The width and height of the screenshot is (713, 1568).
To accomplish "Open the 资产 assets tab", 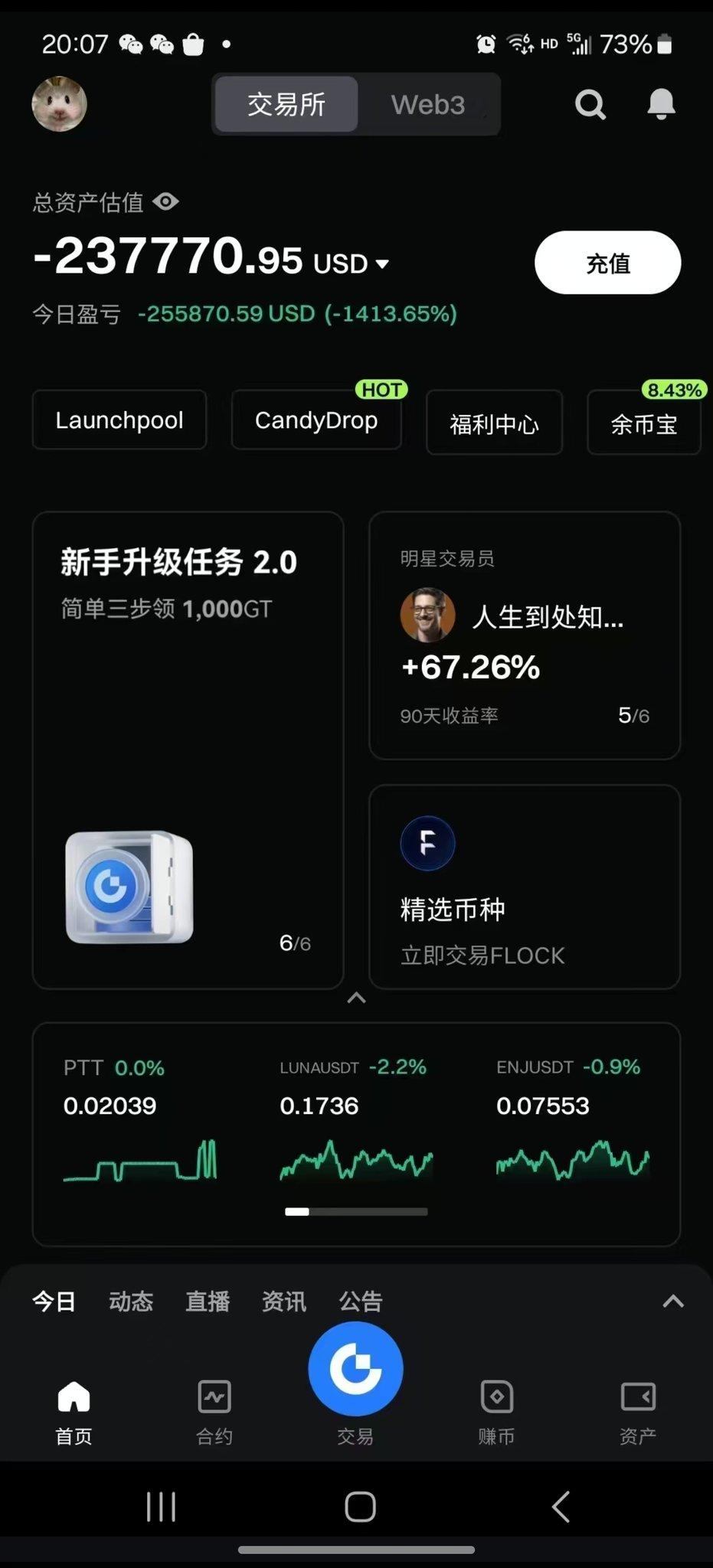I will (637, 1411).
